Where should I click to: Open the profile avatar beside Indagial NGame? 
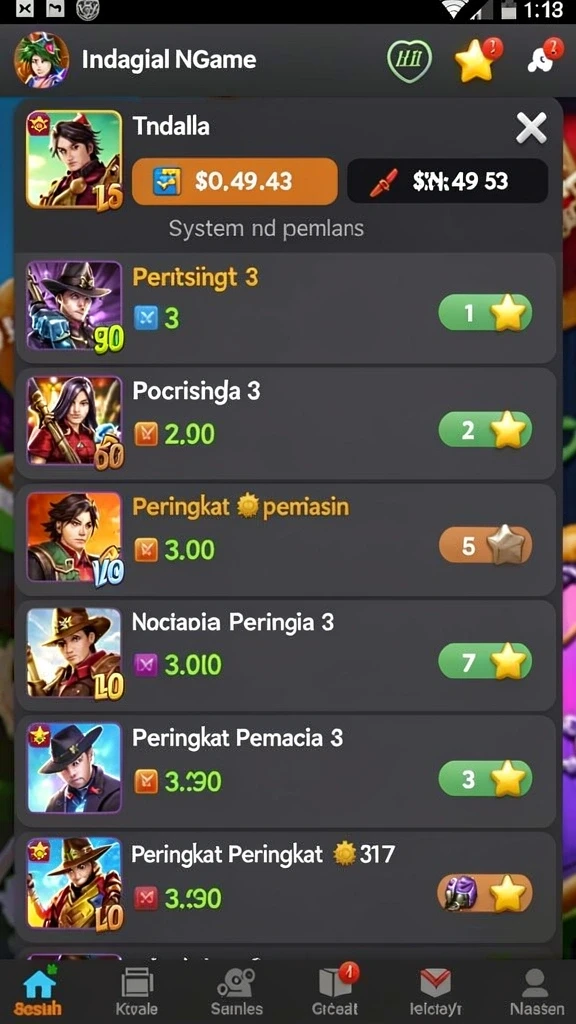tap(41, 59)
